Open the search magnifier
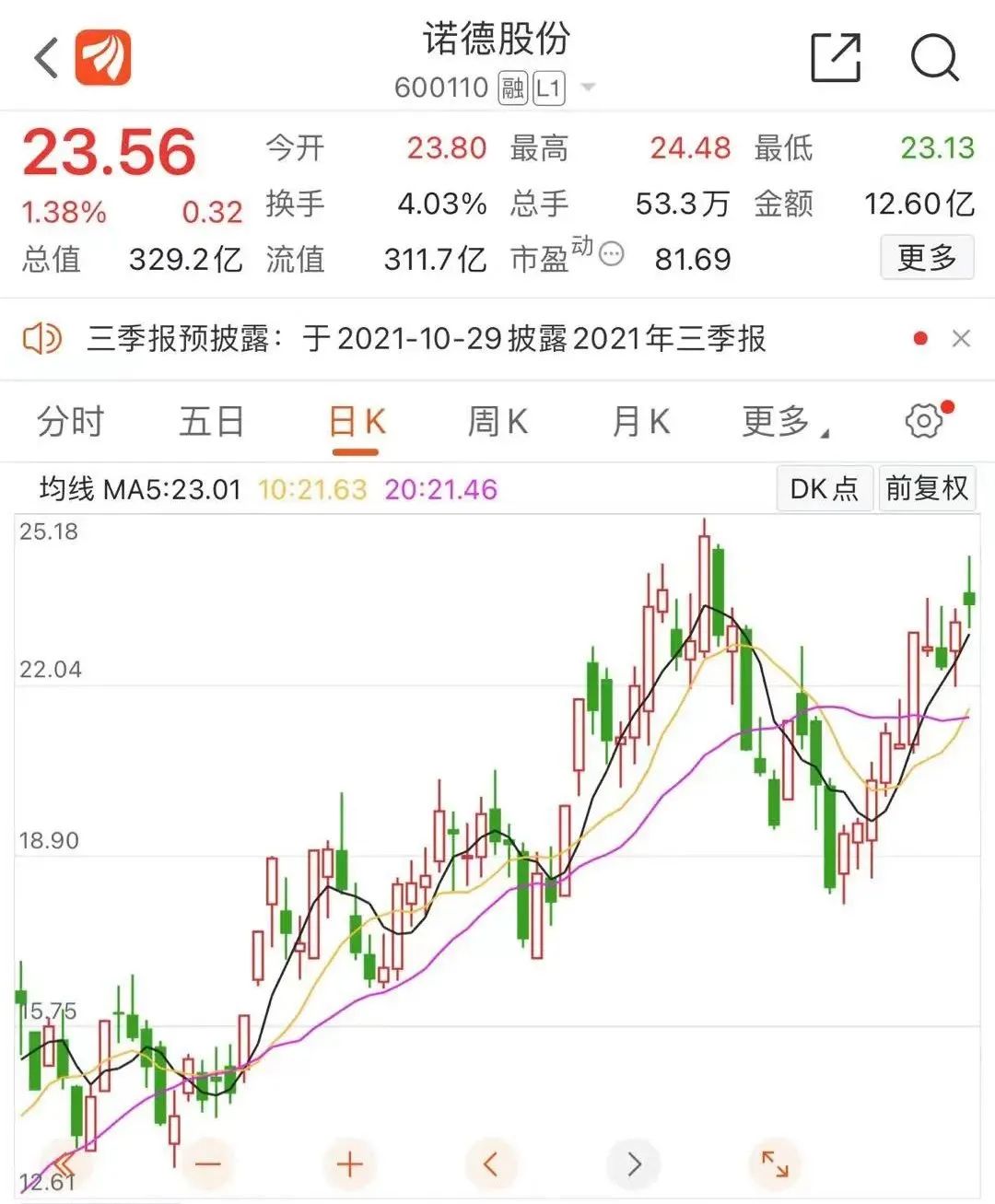This screenshot has height=1204, width=995. click(934, 59)
